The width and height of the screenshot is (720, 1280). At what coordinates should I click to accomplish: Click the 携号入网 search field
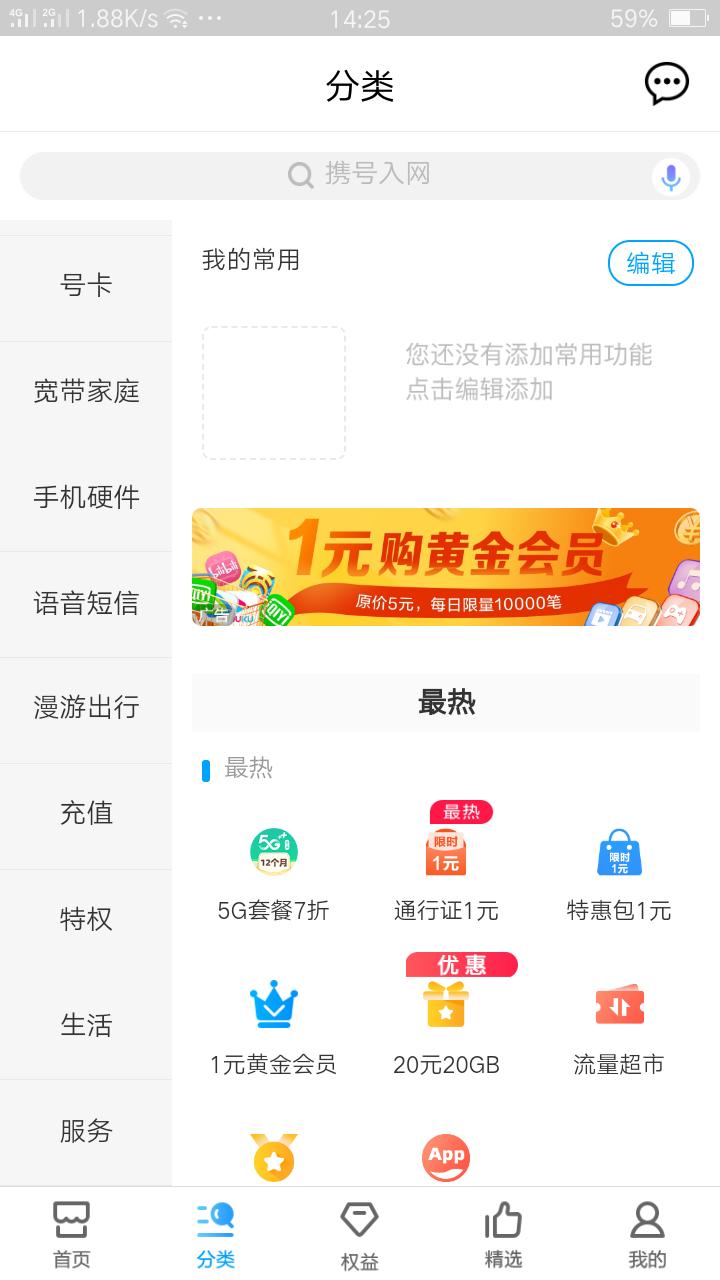360,175
